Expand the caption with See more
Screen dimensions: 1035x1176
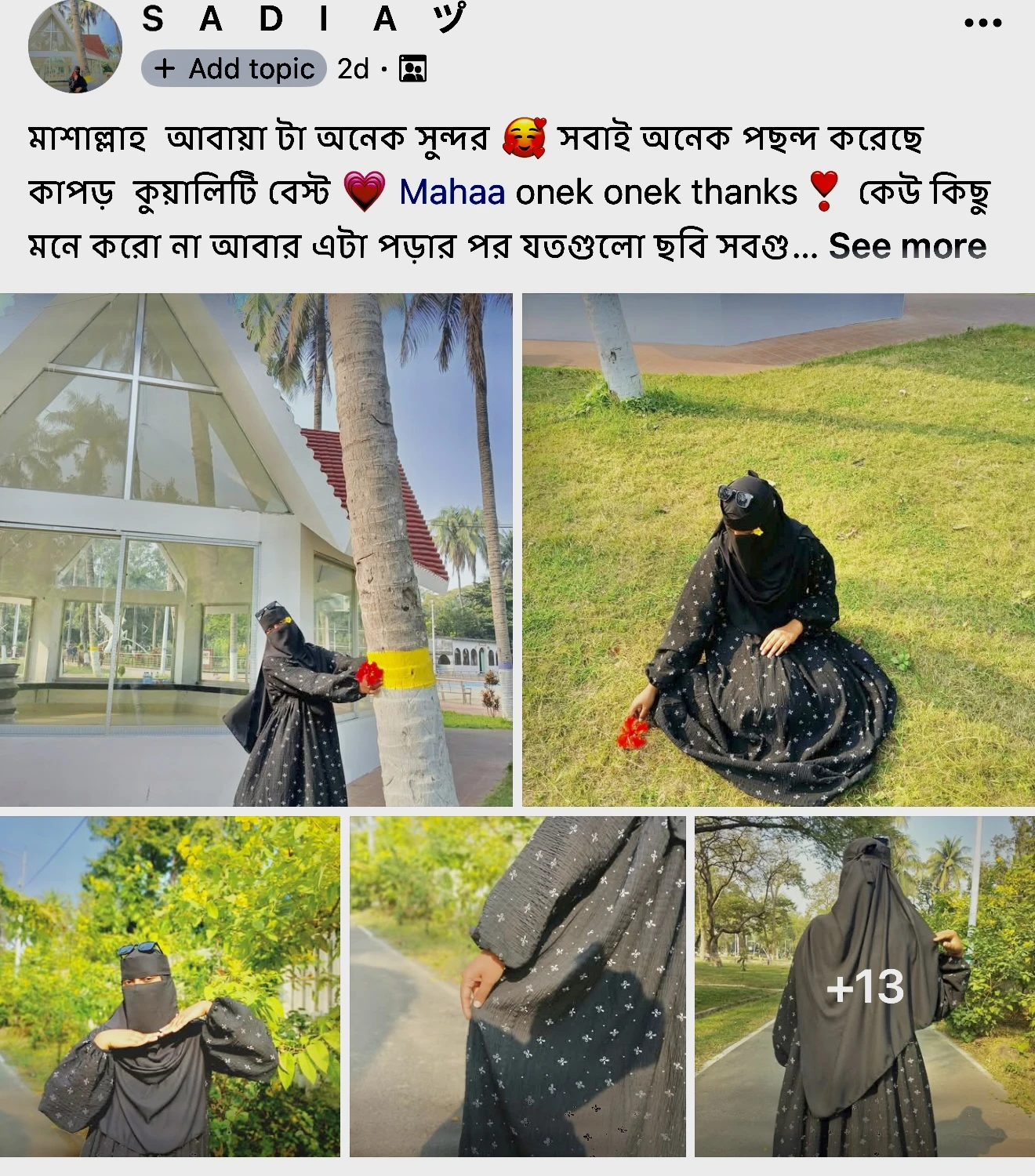[x=907, y=246]
